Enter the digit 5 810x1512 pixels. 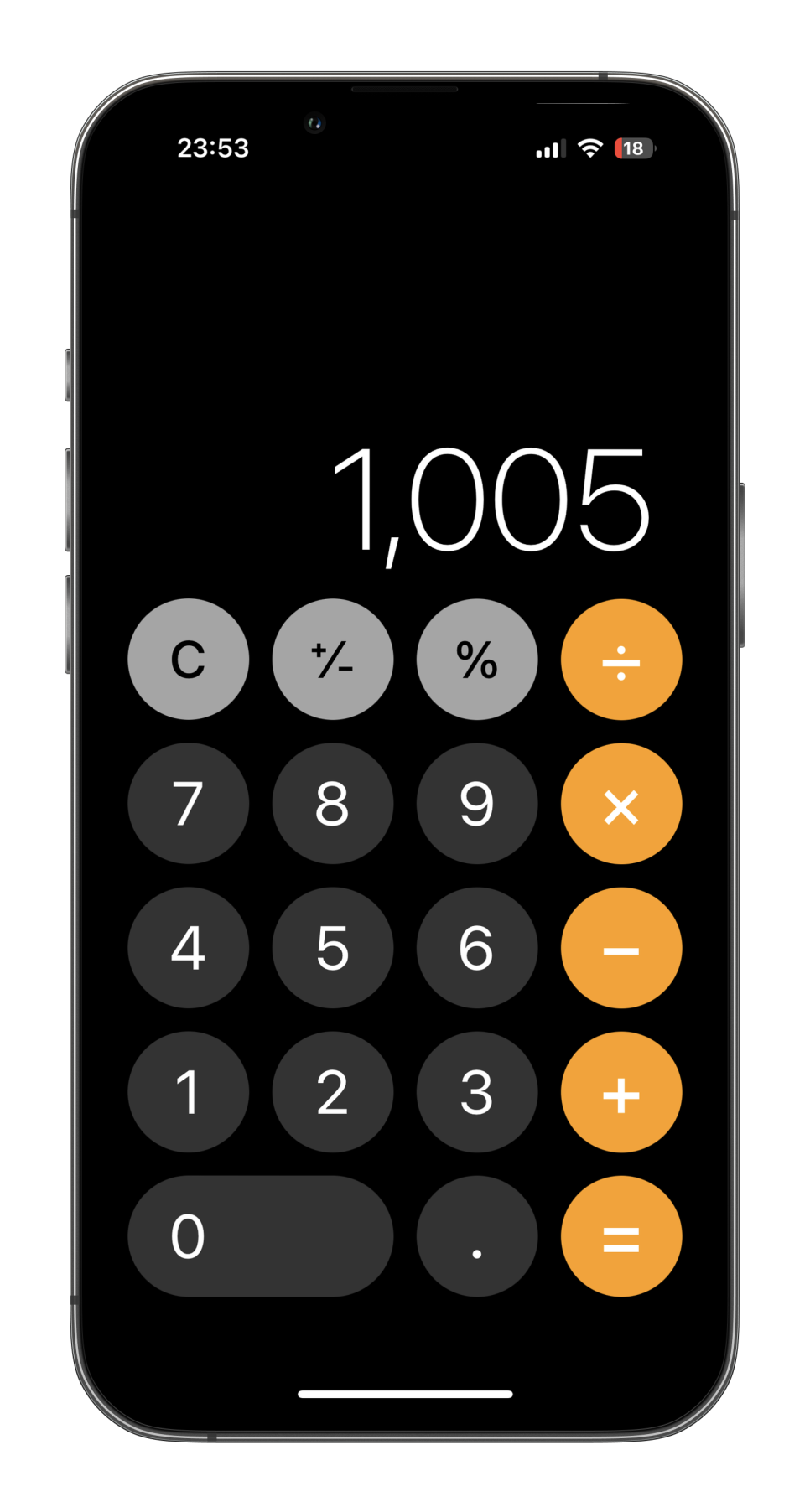click(332, 948)
